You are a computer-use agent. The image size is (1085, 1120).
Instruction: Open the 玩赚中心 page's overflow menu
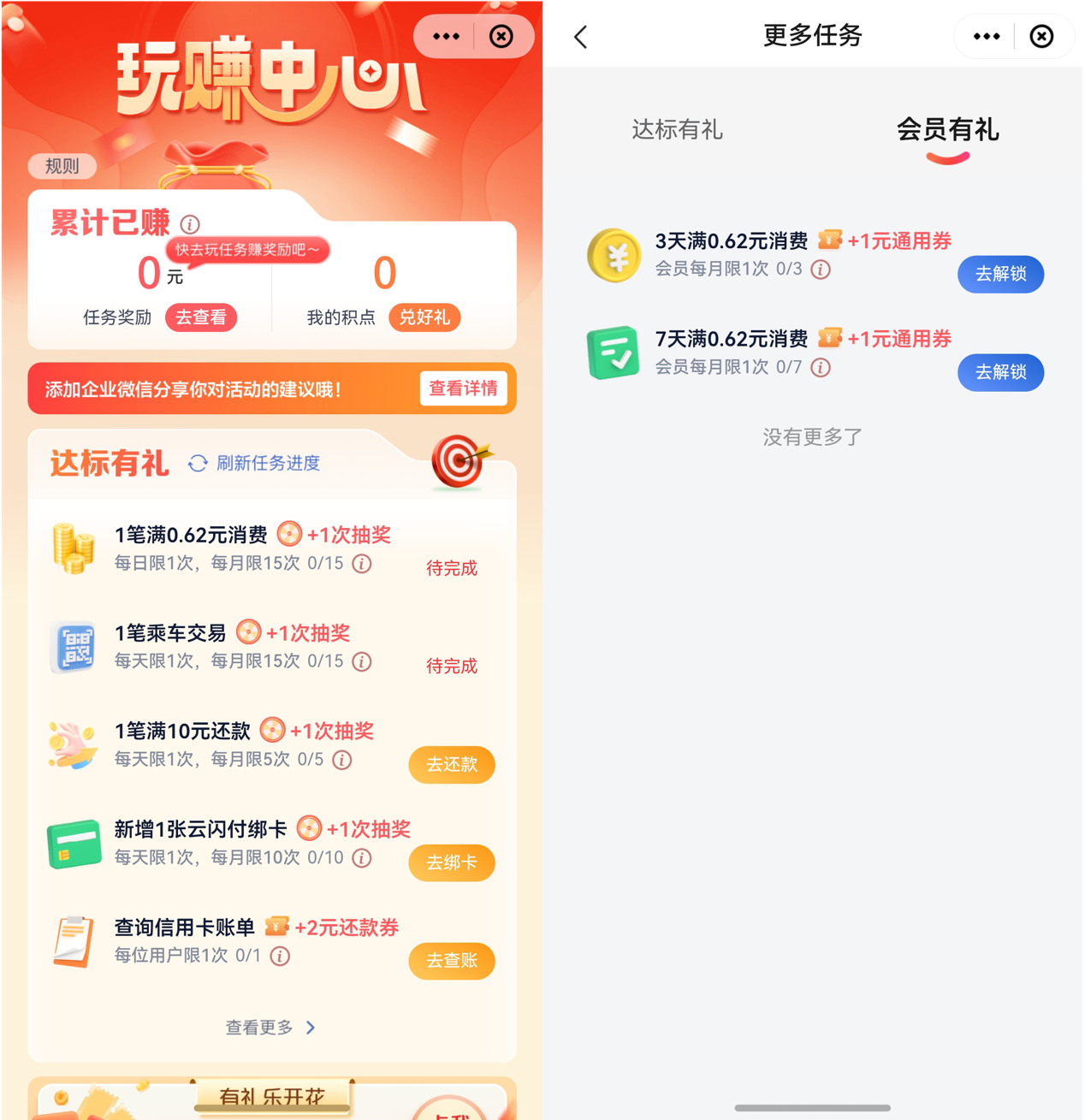click(446, 36)
